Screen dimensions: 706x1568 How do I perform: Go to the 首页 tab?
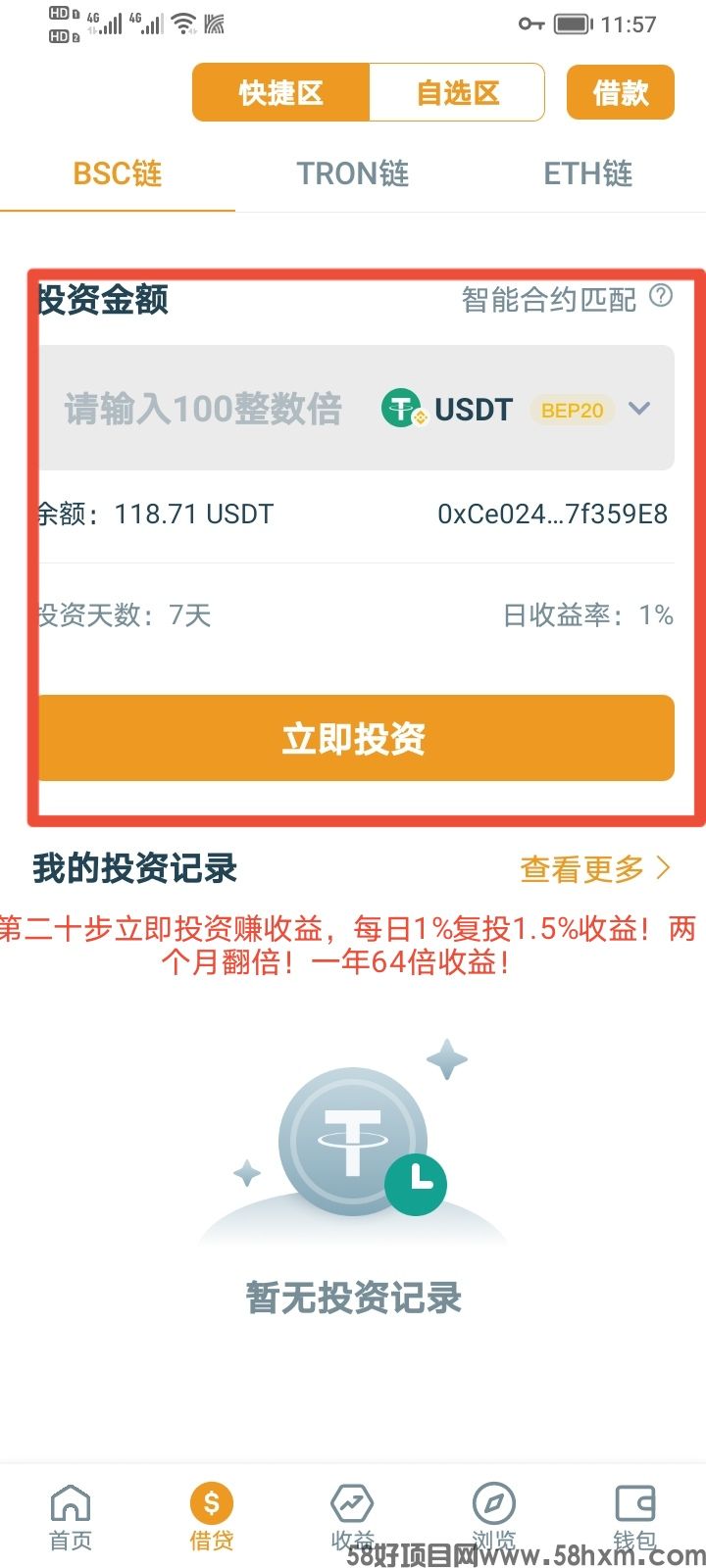pyautogui.click(x=71, y=1516)
